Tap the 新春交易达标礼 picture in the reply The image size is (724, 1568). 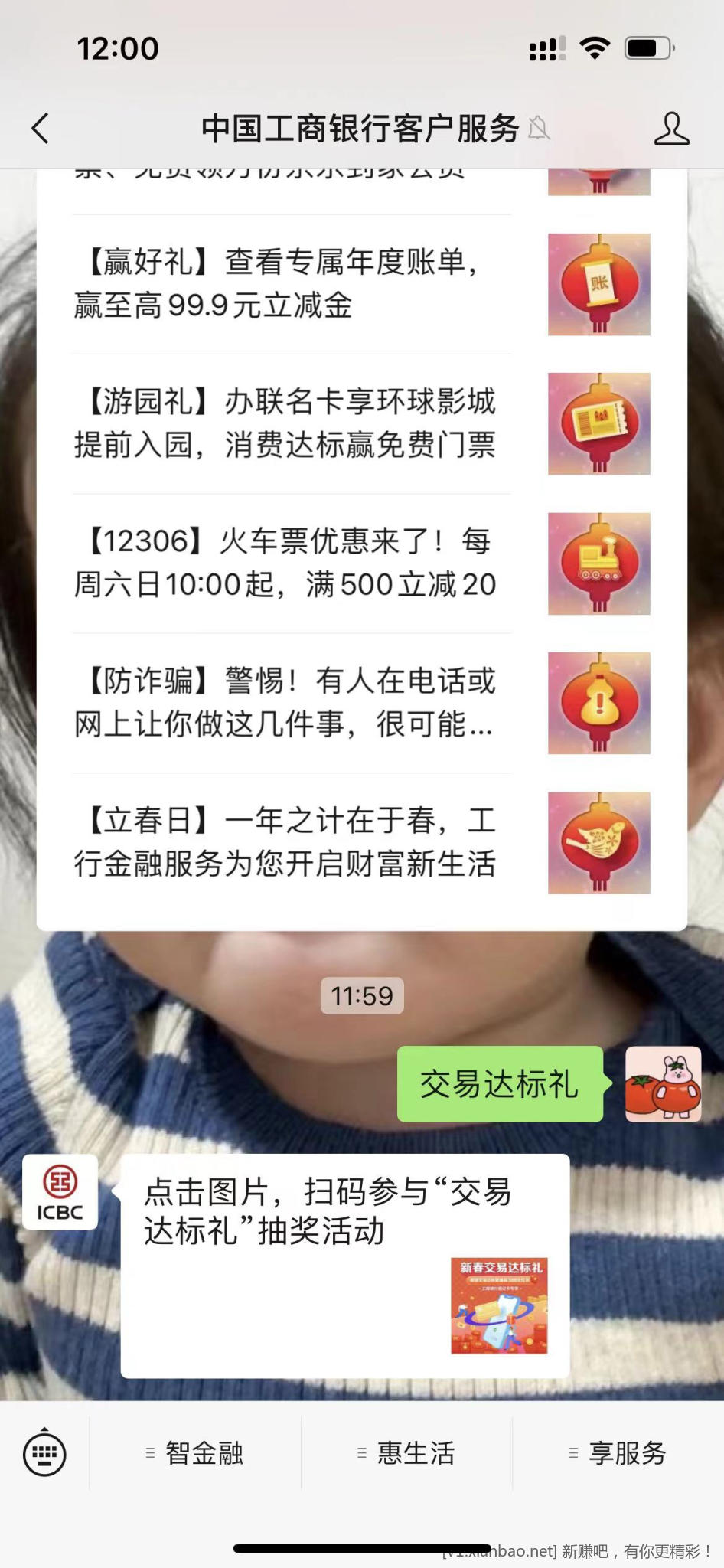coord(499,1305)
